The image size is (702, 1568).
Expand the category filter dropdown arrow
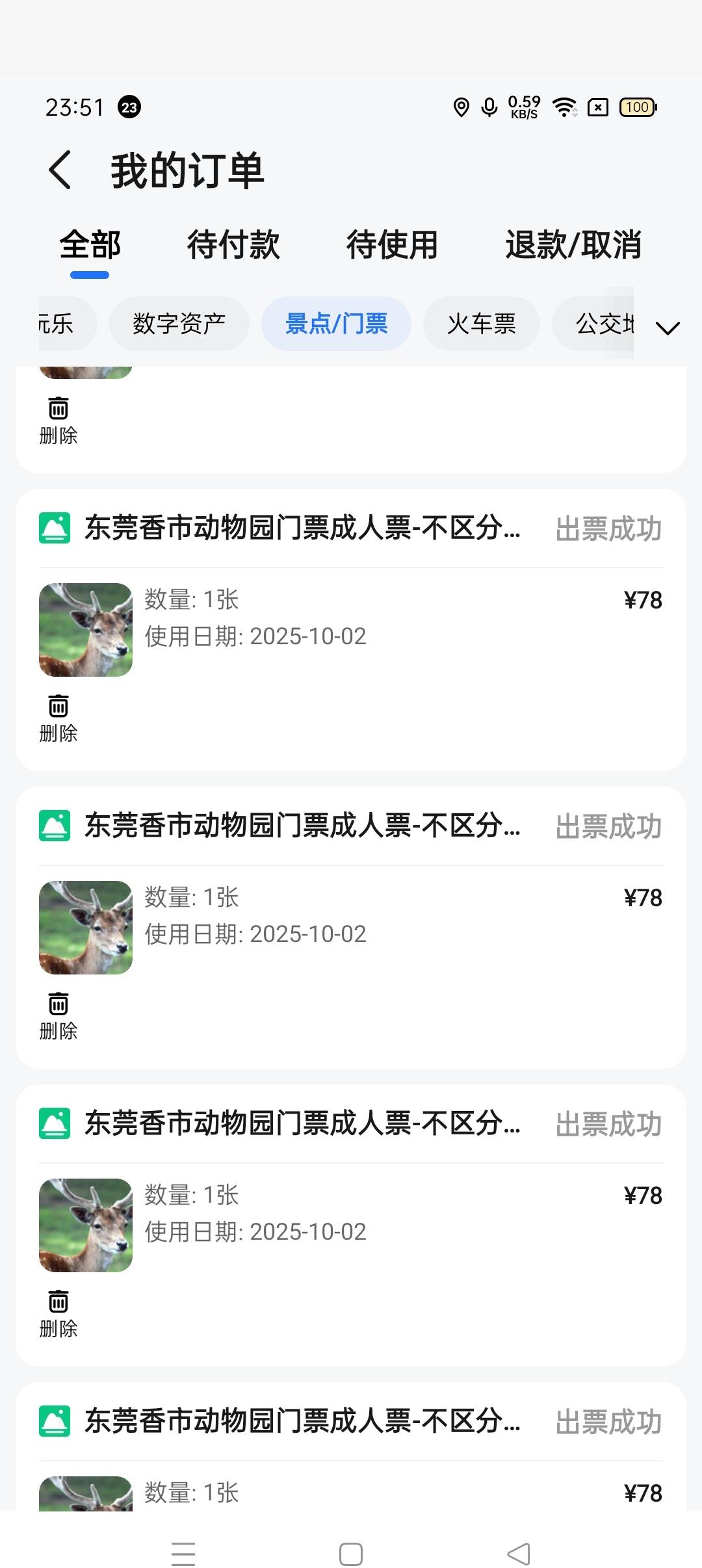668,328
